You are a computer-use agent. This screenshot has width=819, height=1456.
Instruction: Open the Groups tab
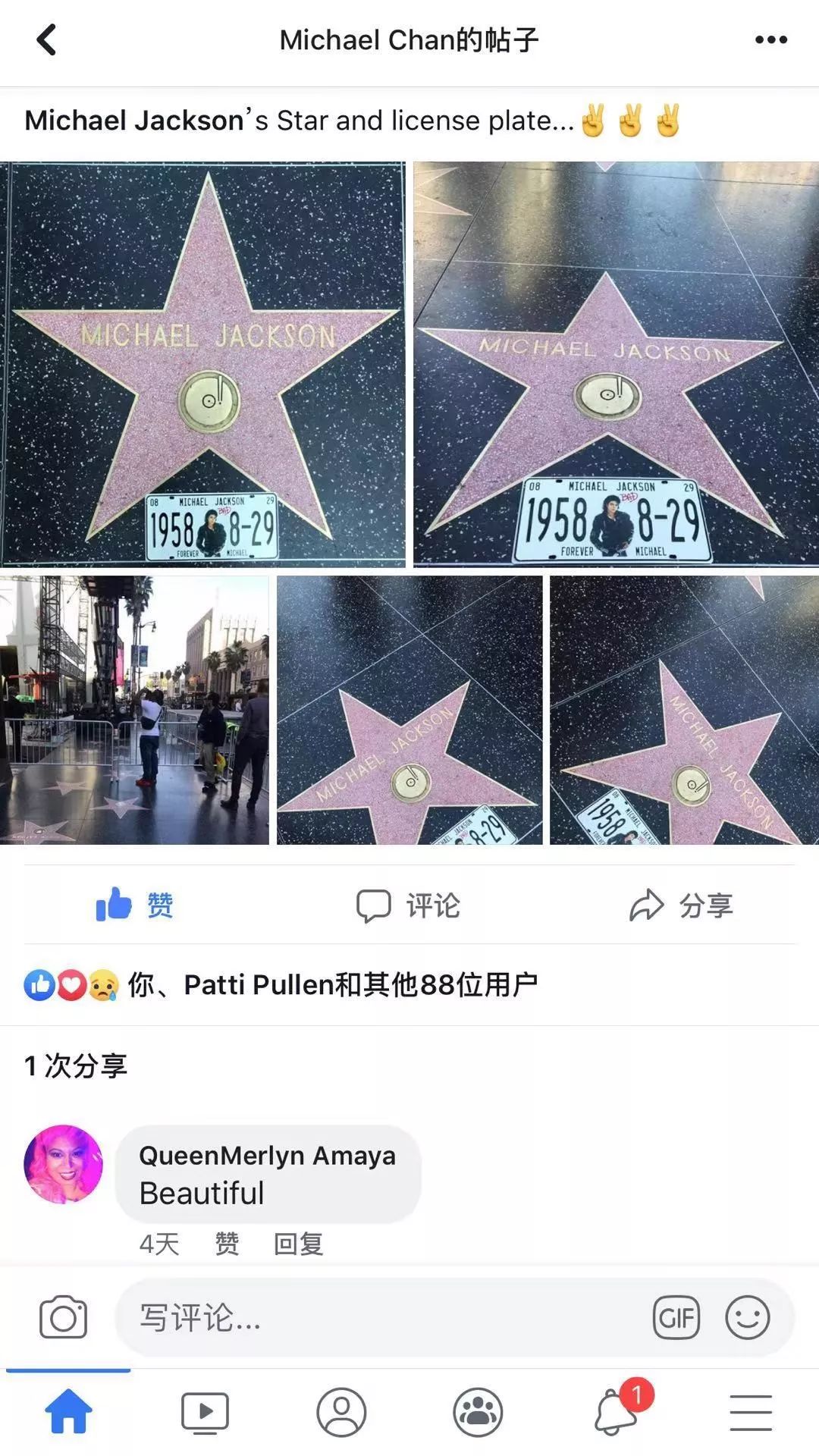tap(478, 1412)
